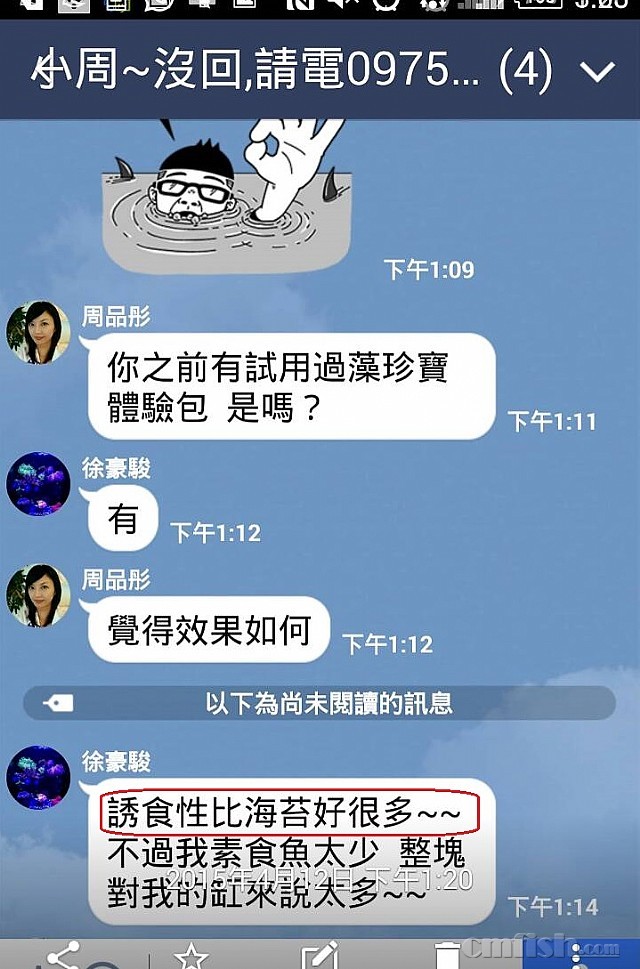This screenshot has height=969, width=640.
Task: View 徐豪駿's avatar next to the 有 reply
Action: click(38, 484)
